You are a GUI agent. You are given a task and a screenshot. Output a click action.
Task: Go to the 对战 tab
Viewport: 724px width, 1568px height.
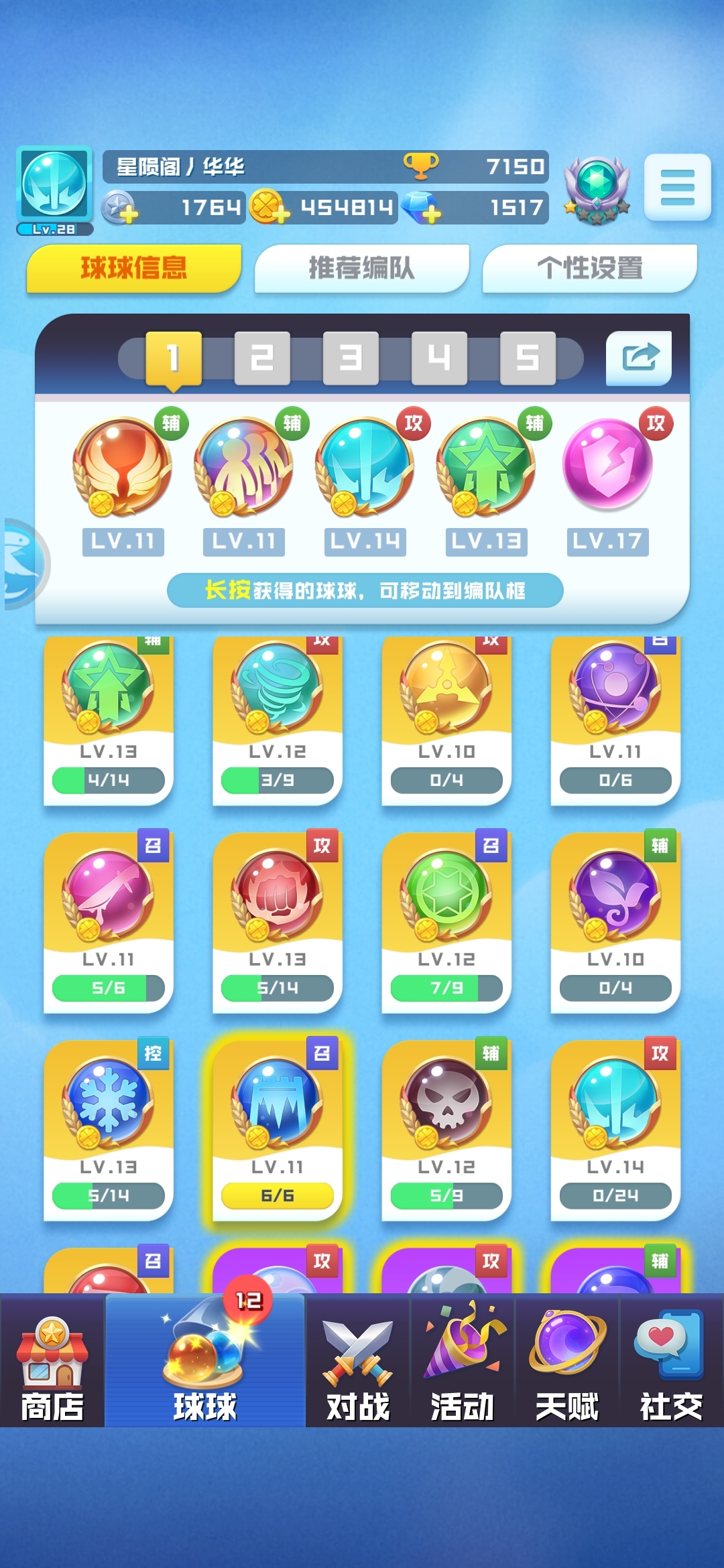[x=357, y=1363]
